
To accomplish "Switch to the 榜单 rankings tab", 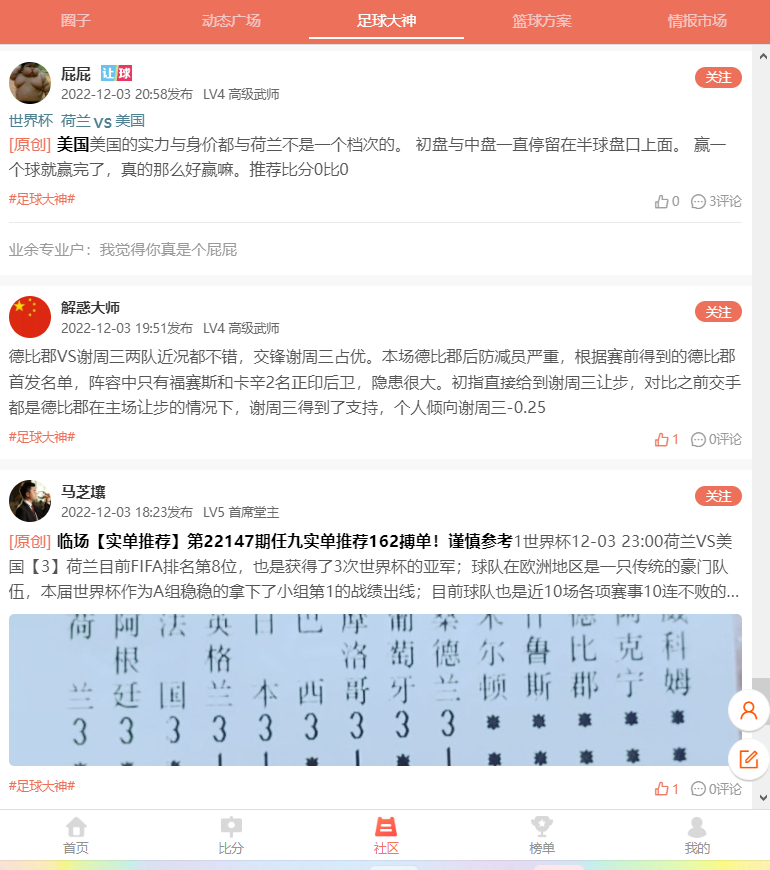I will pyautogui.click(x=542, y=835).
